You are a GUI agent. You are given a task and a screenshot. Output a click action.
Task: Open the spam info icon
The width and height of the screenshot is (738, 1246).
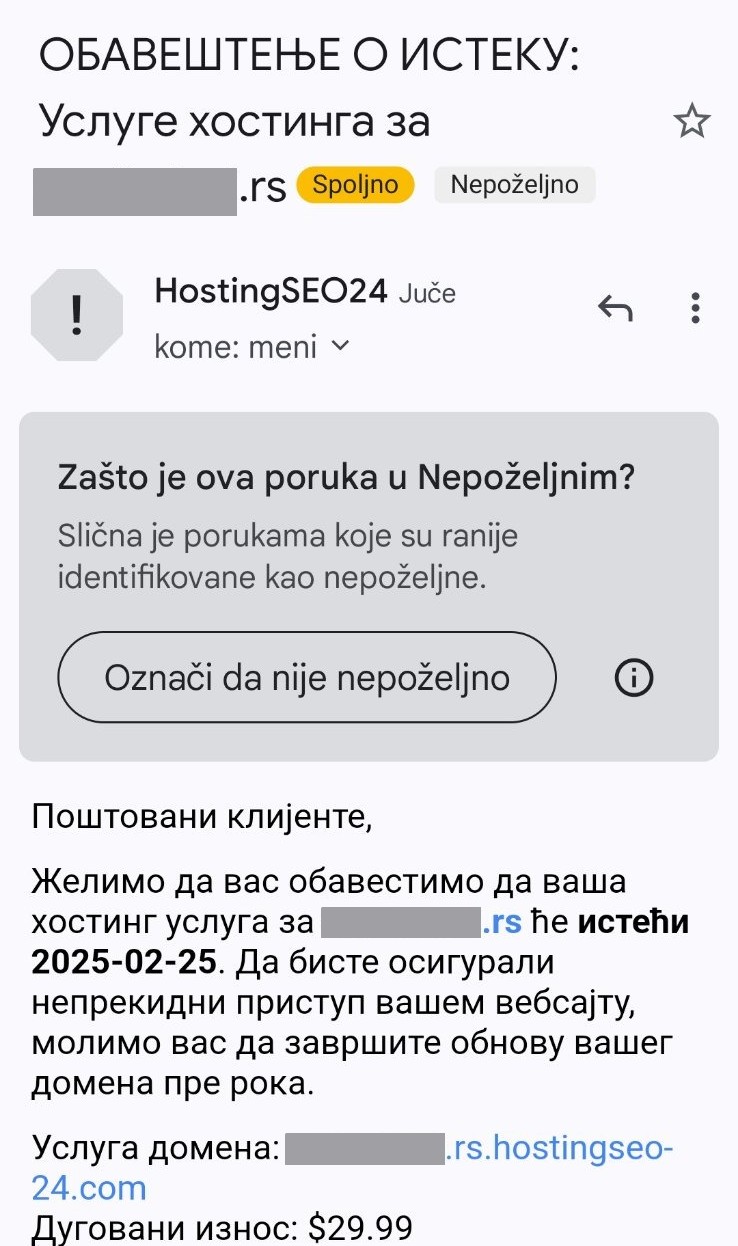point(633,678)
